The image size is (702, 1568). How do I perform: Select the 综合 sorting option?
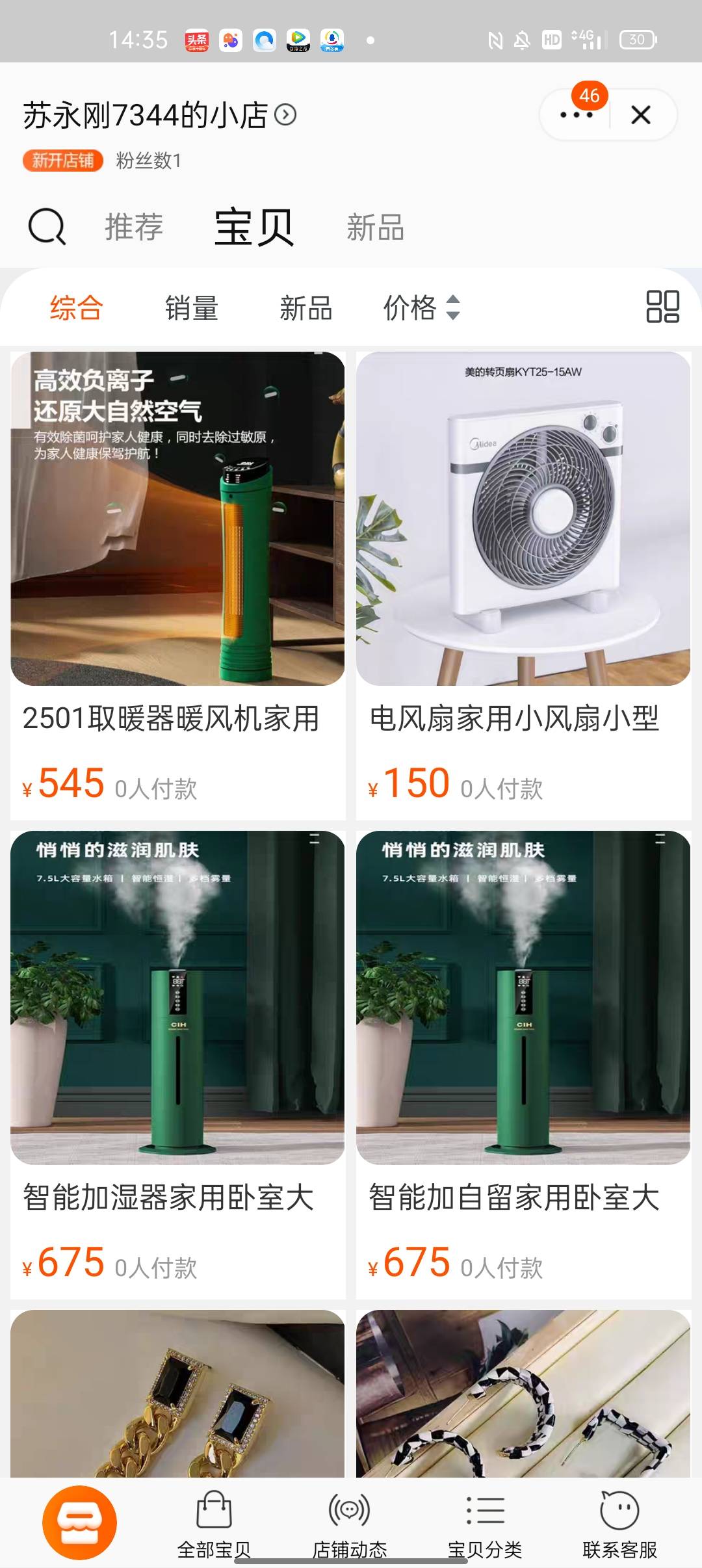pos(77,307)
